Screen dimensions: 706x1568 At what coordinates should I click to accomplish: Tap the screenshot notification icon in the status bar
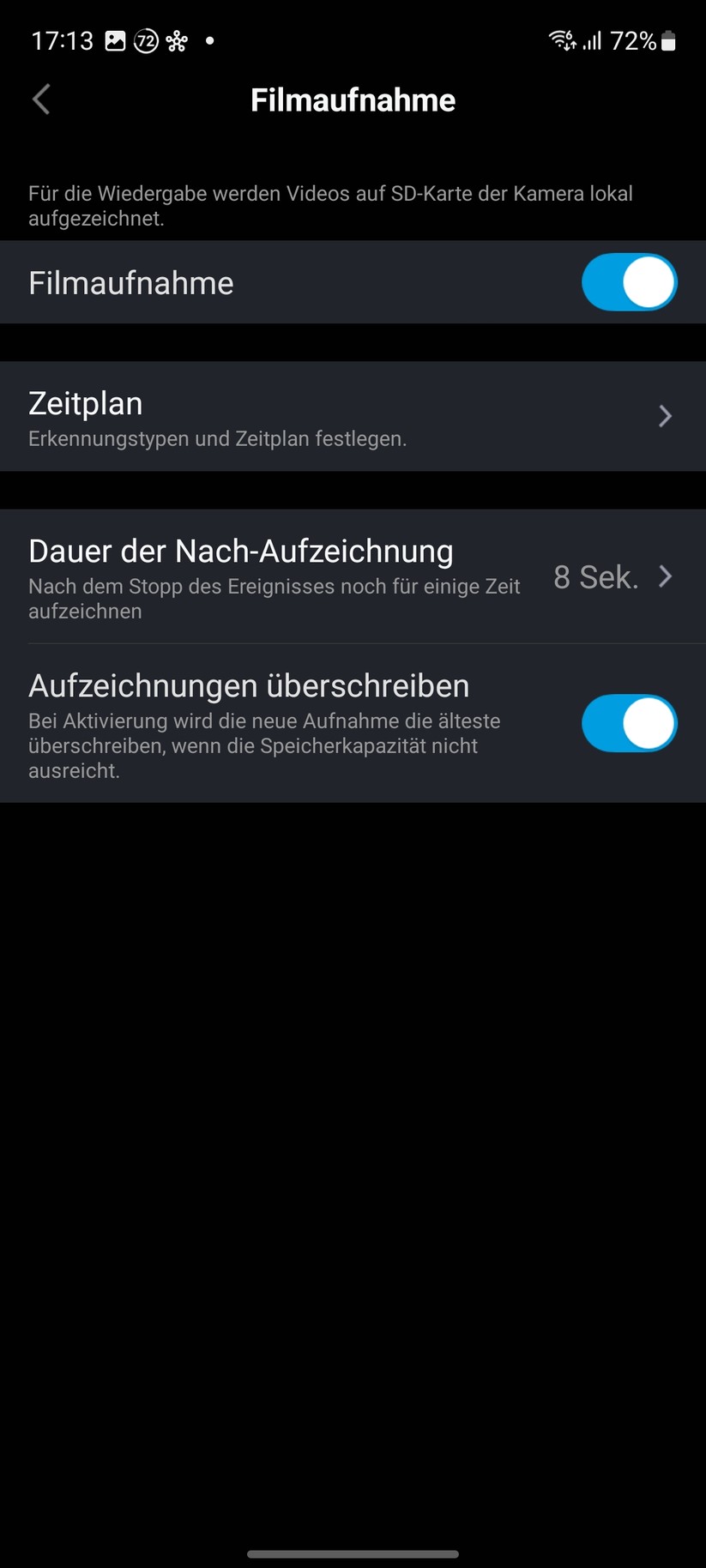point(114,39)
